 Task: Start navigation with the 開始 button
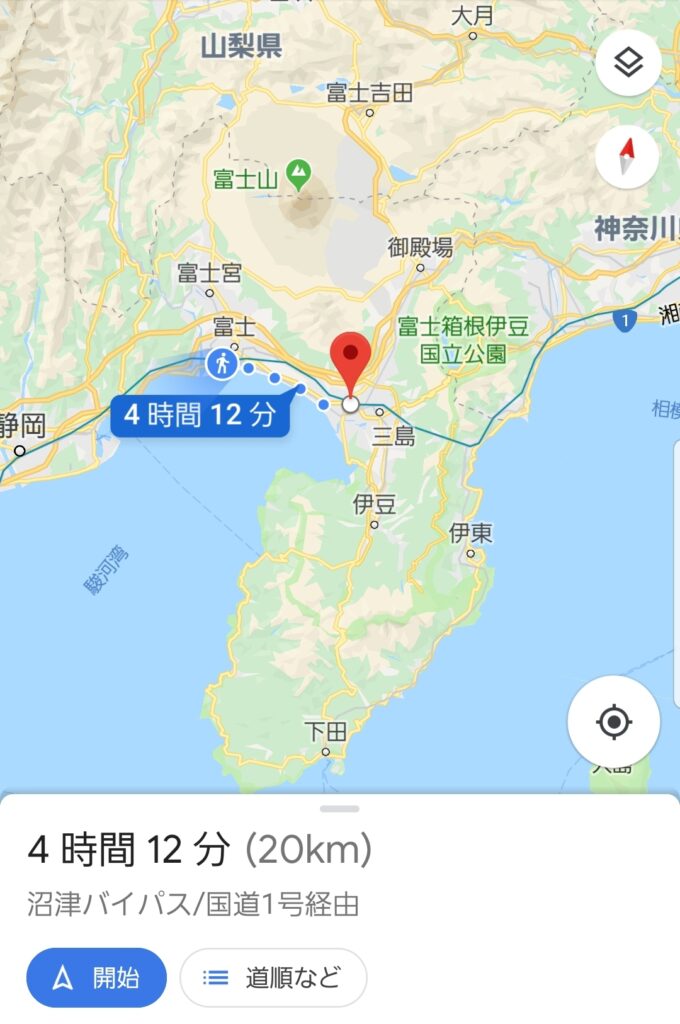tap(96, 977)
